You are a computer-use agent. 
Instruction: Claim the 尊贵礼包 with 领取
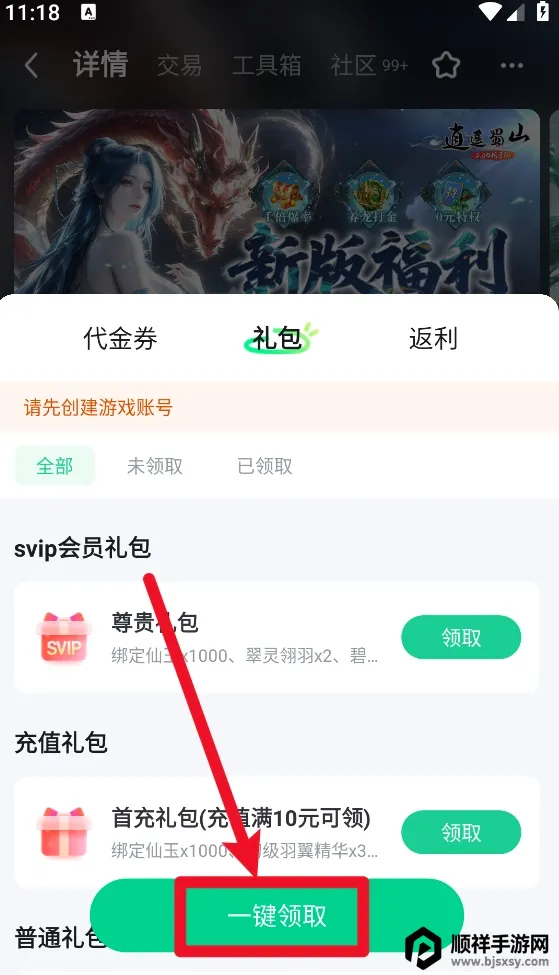click(x=461, y=637)
